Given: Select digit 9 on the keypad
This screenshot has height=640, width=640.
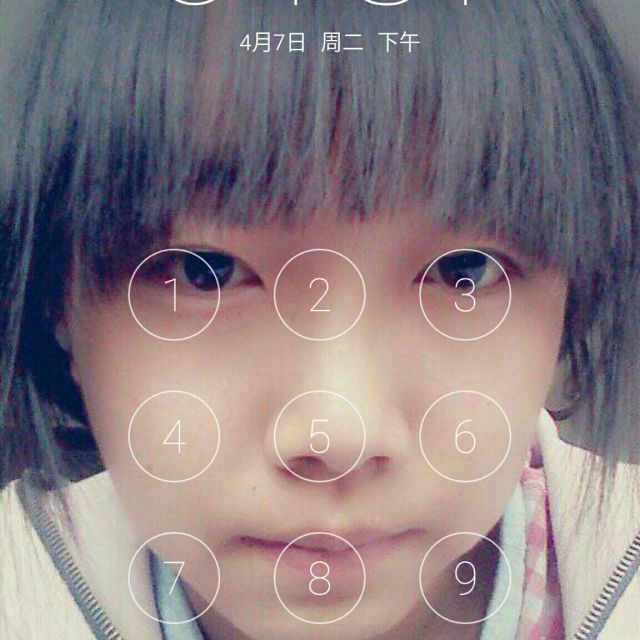Looking at the screenshot, I should (465, 578).
